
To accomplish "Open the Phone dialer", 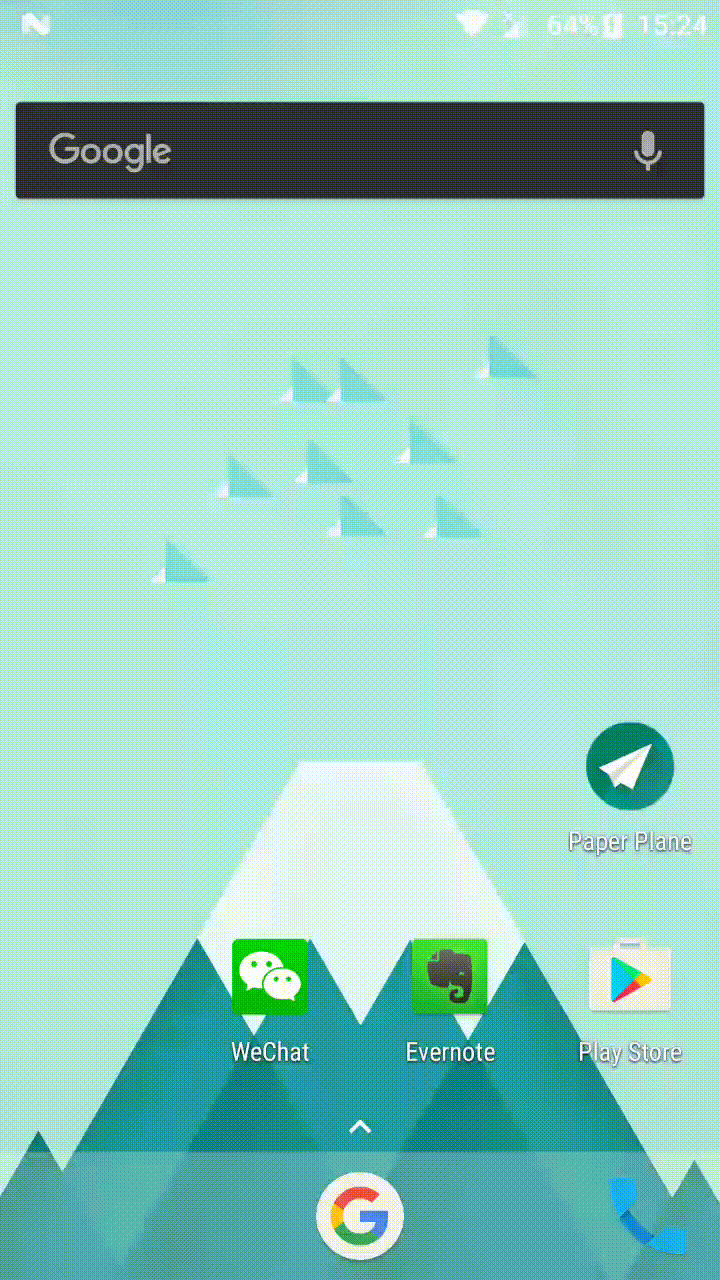I will pyautogui.click(x=648, y=1215).
